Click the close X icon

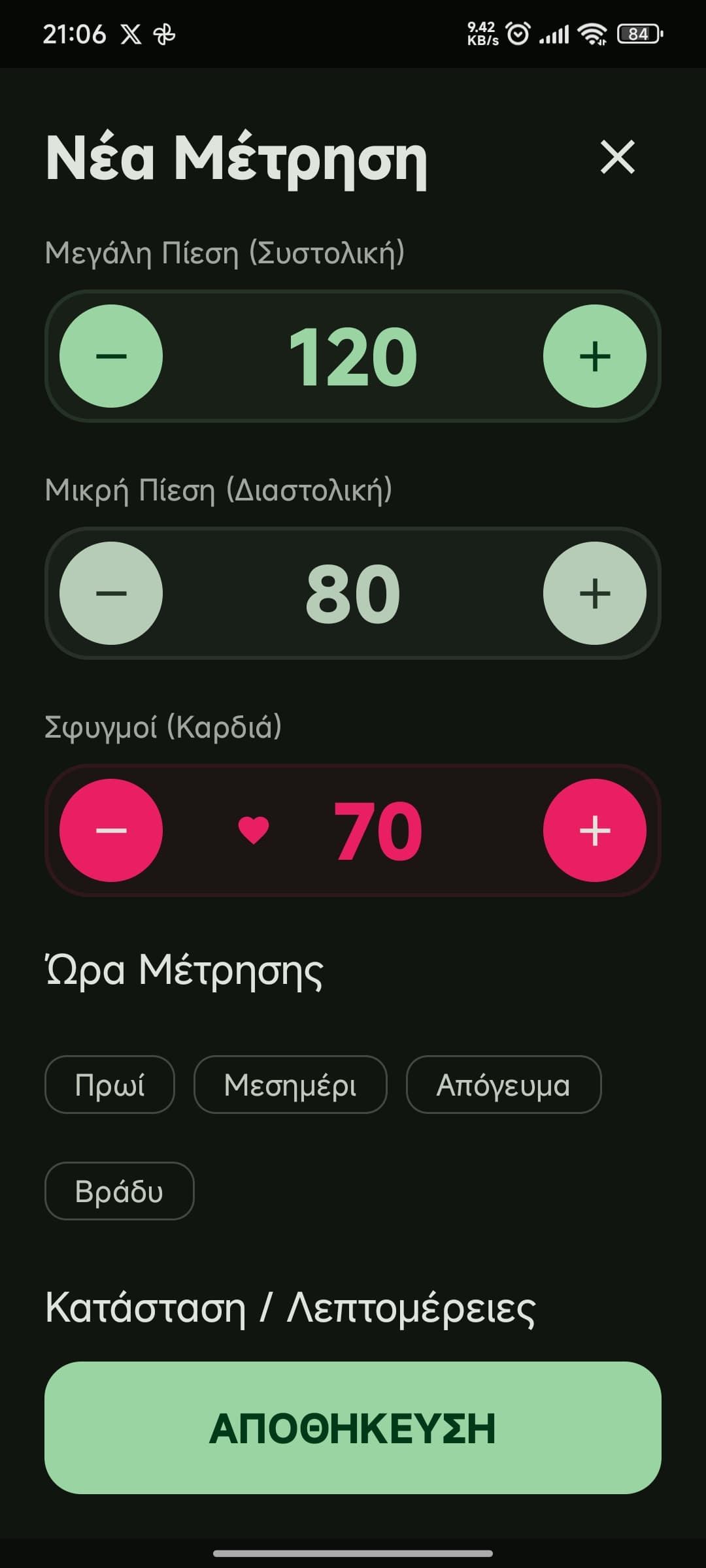(x=617, y=157)
